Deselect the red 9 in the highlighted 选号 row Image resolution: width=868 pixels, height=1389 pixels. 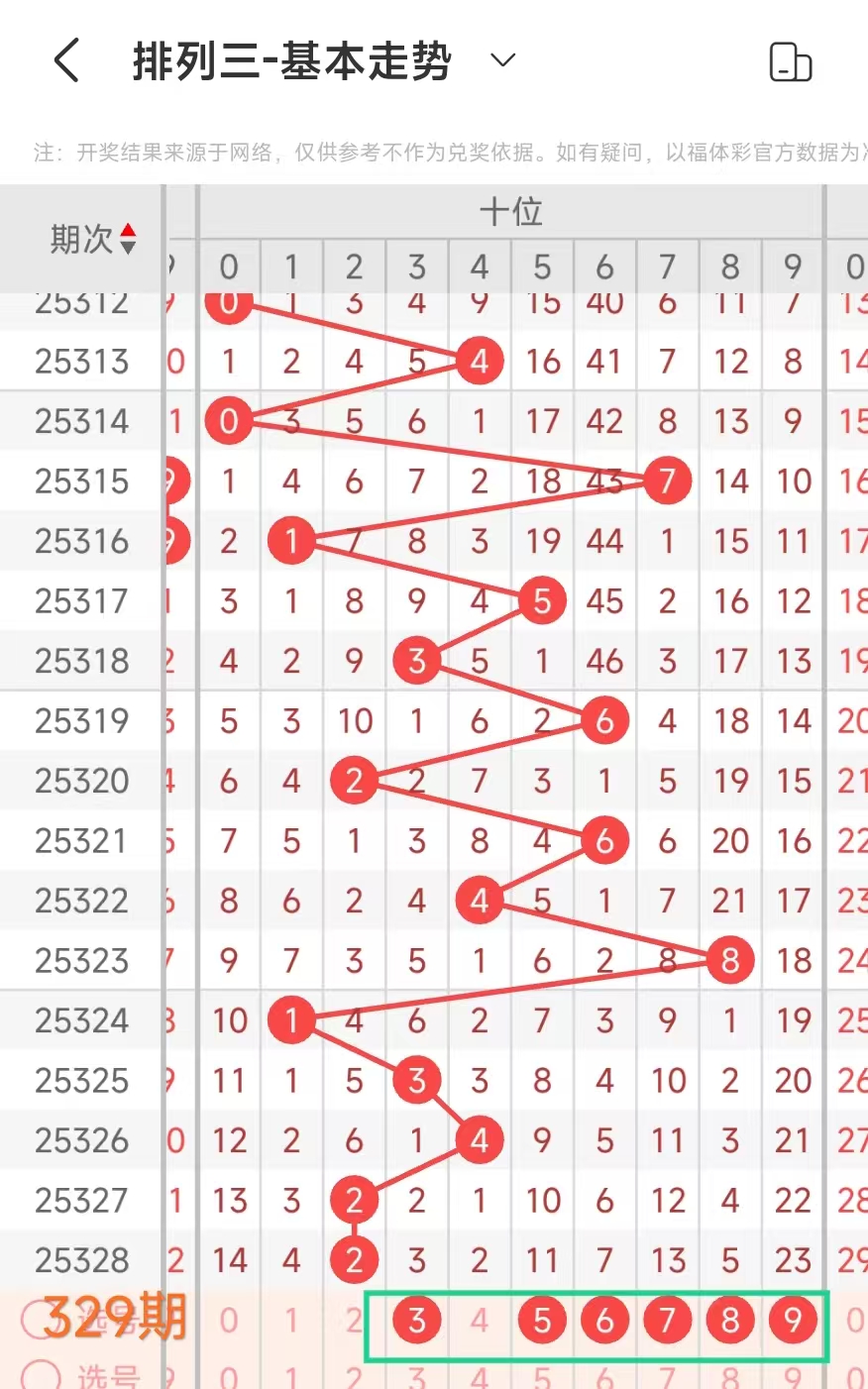[793, 1320]
